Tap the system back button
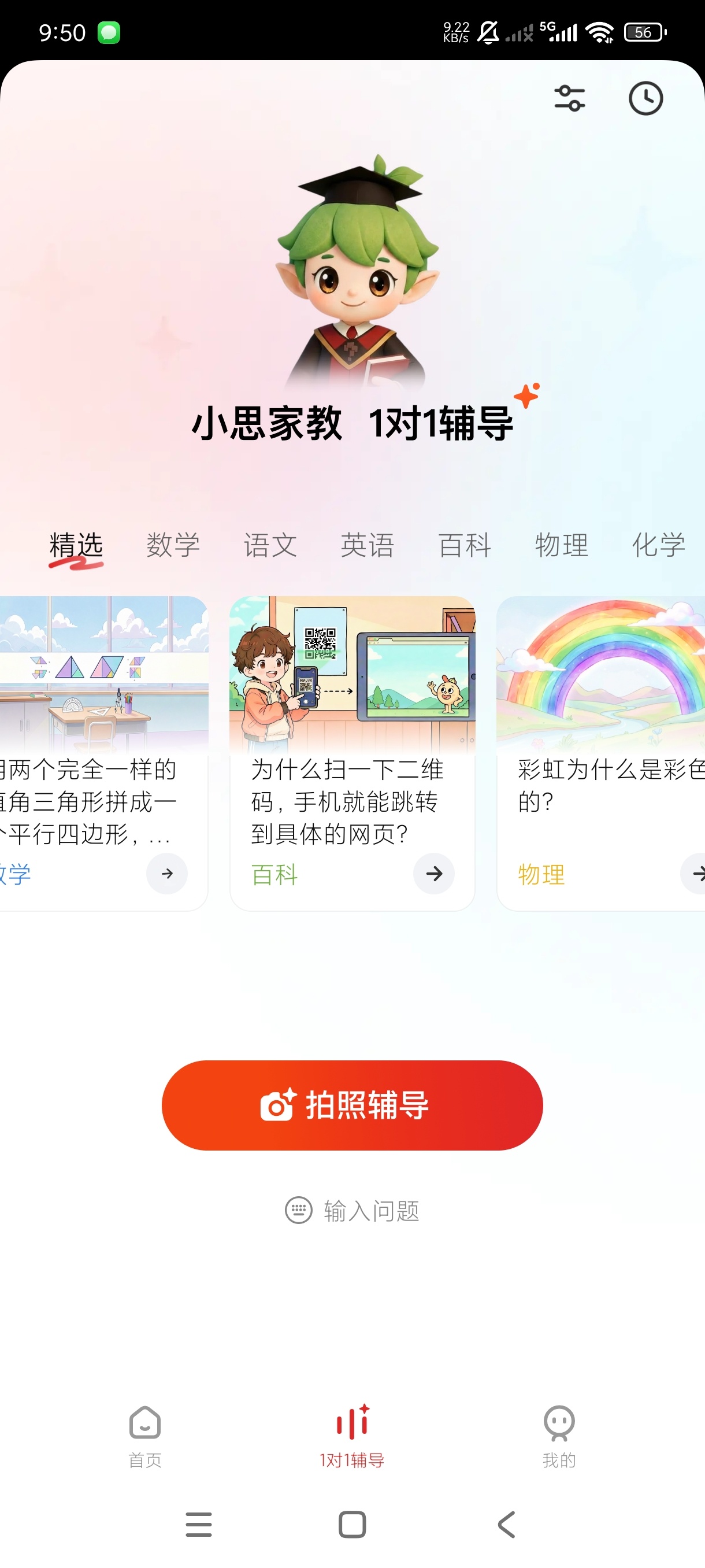Image resolution: width=705 pixels, height=1568 pixels. [507, 1524]
